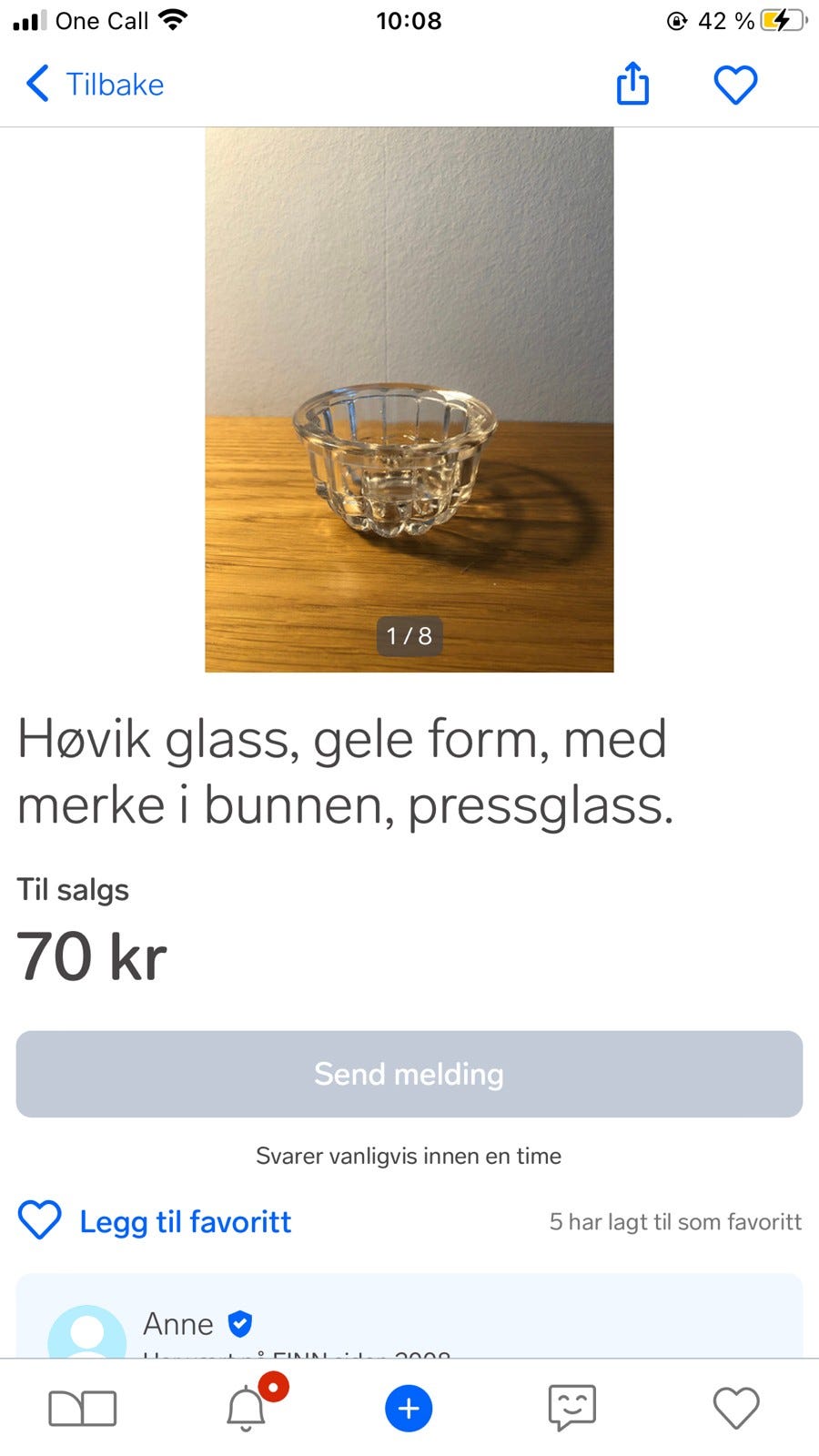Image resolution: width=819 pixels, height=1456 pixels.
Task: Tap the share icon to share this listing
Action: click(633, 84)
